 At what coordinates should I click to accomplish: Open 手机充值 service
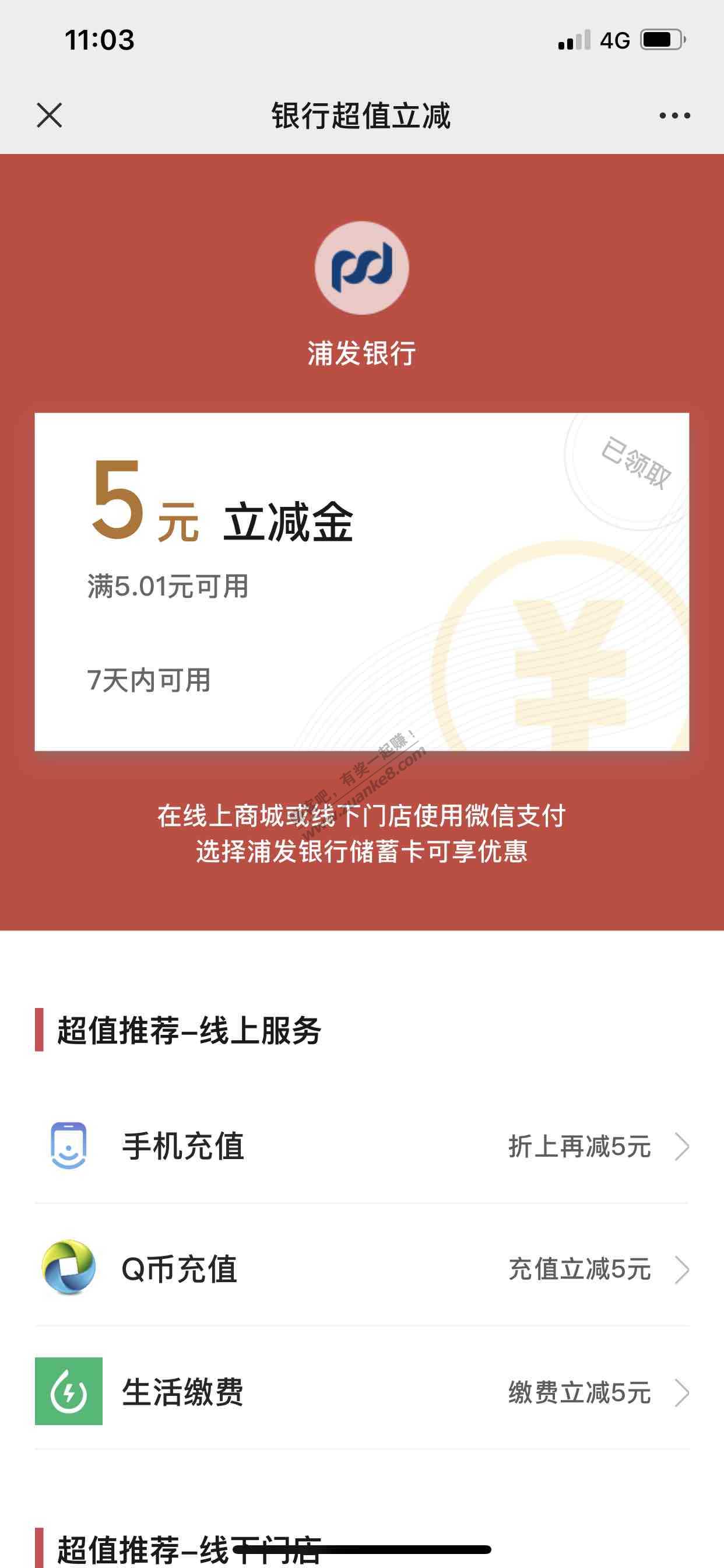(x=361, y=1146)
